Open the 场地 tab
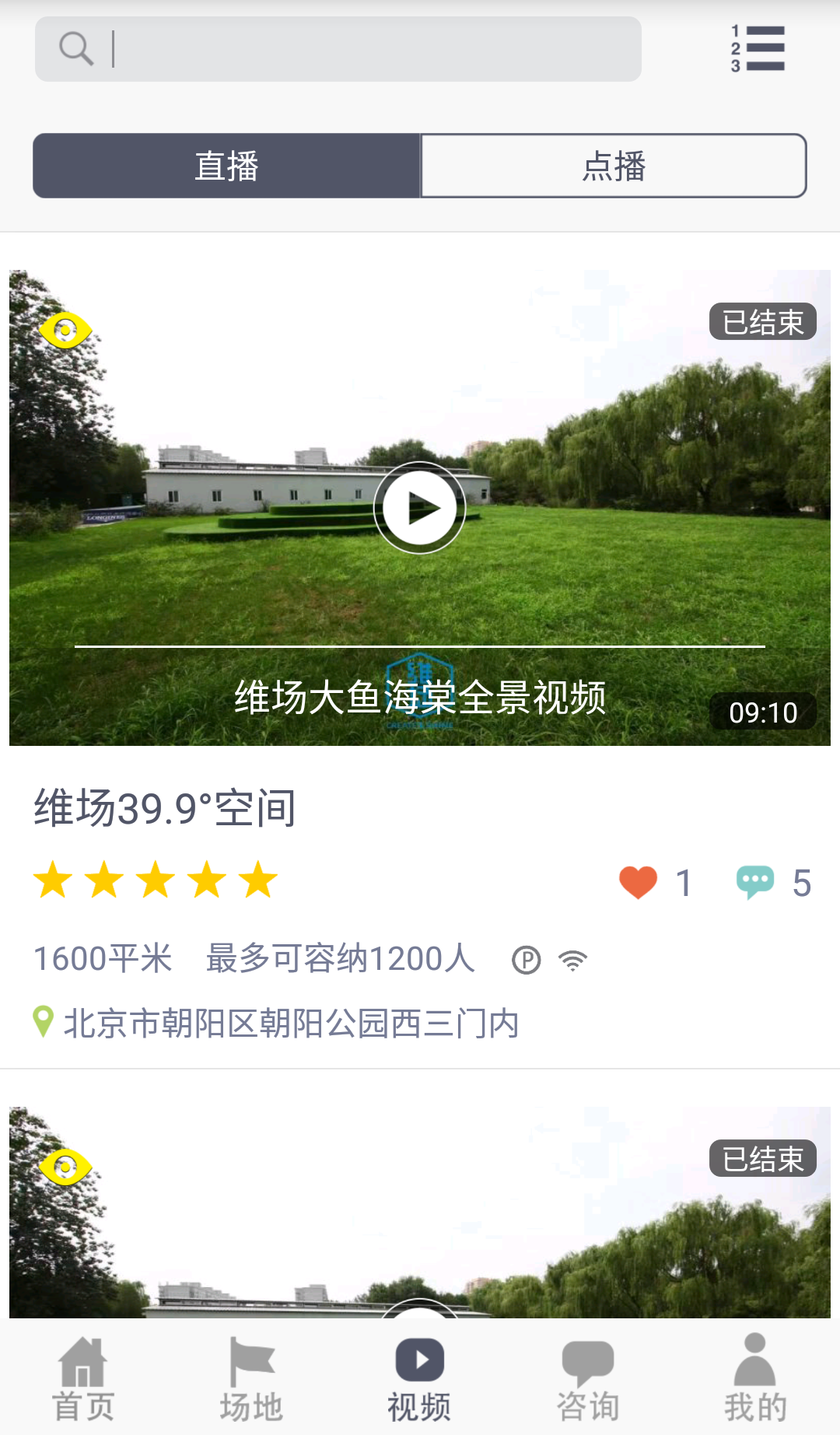This screenshot has width=840, height=1435. point(251,1379)
